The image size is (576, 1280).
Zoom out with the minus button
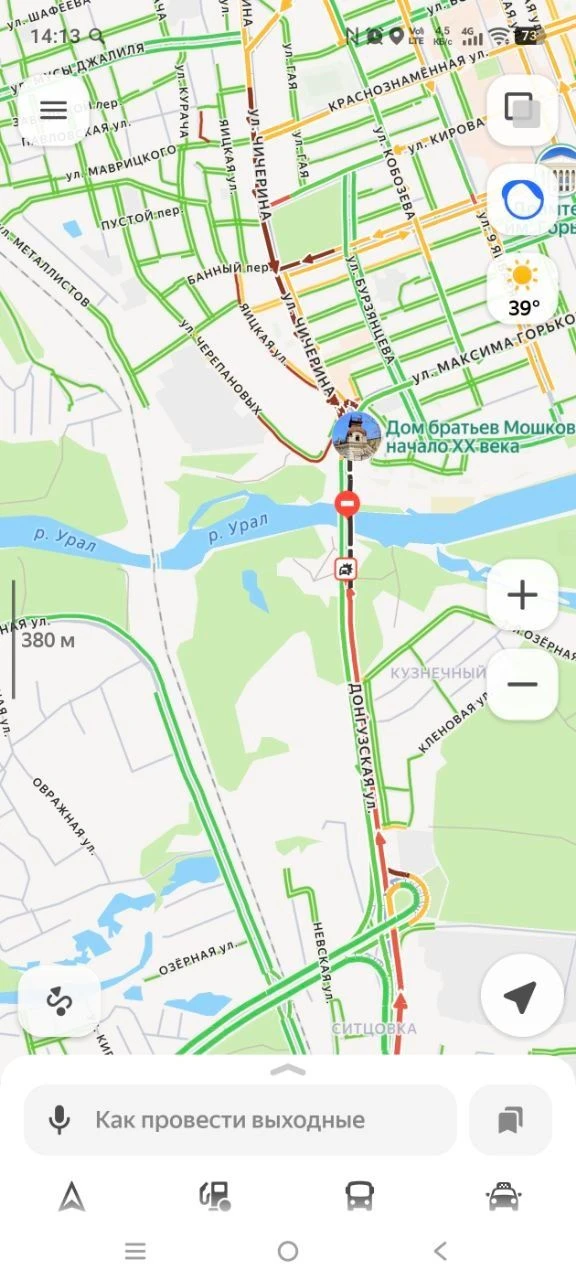click(x=522, y=684)
